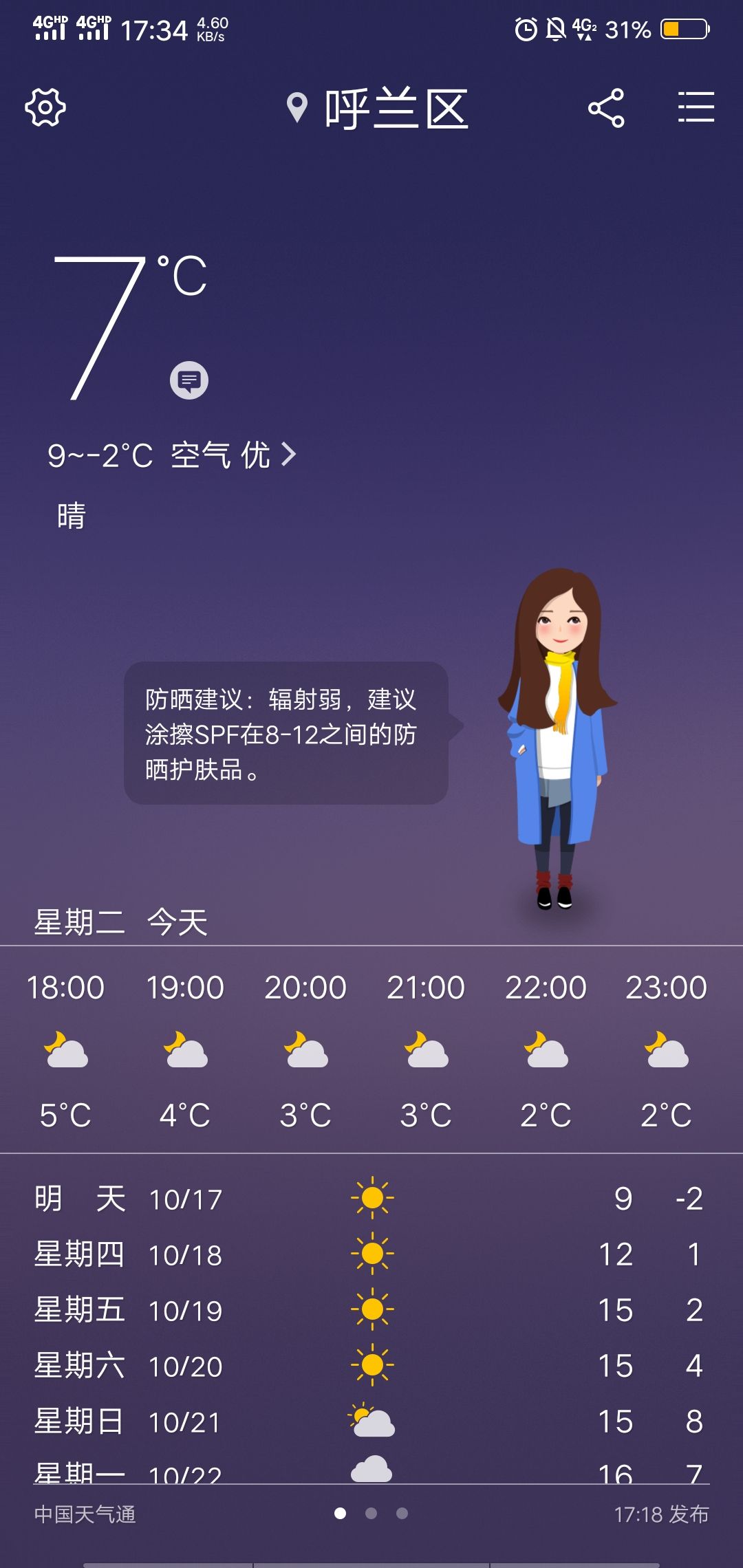Open the city list menu
This screenshot has width=743, height=1568.
coord(696,107)
